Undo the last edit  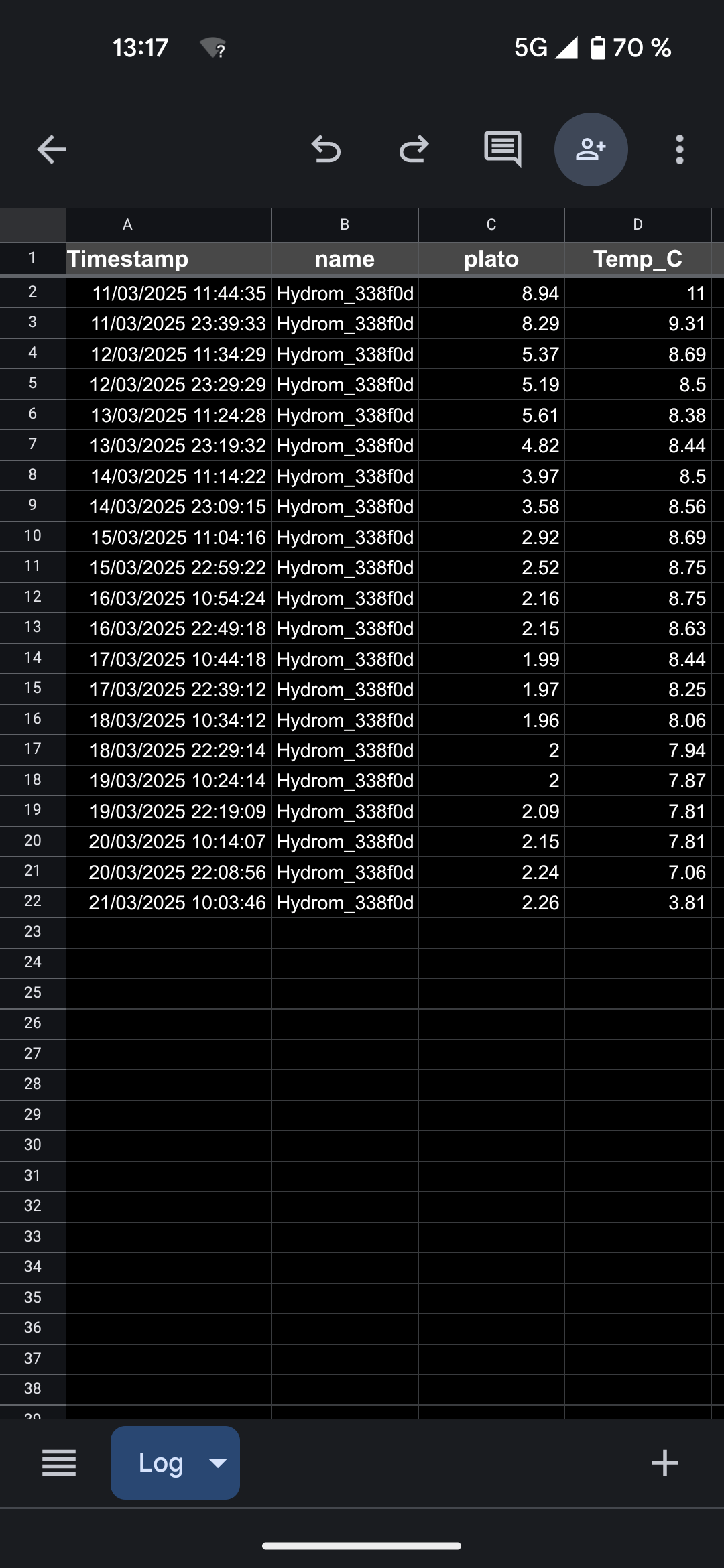(326, 149)
